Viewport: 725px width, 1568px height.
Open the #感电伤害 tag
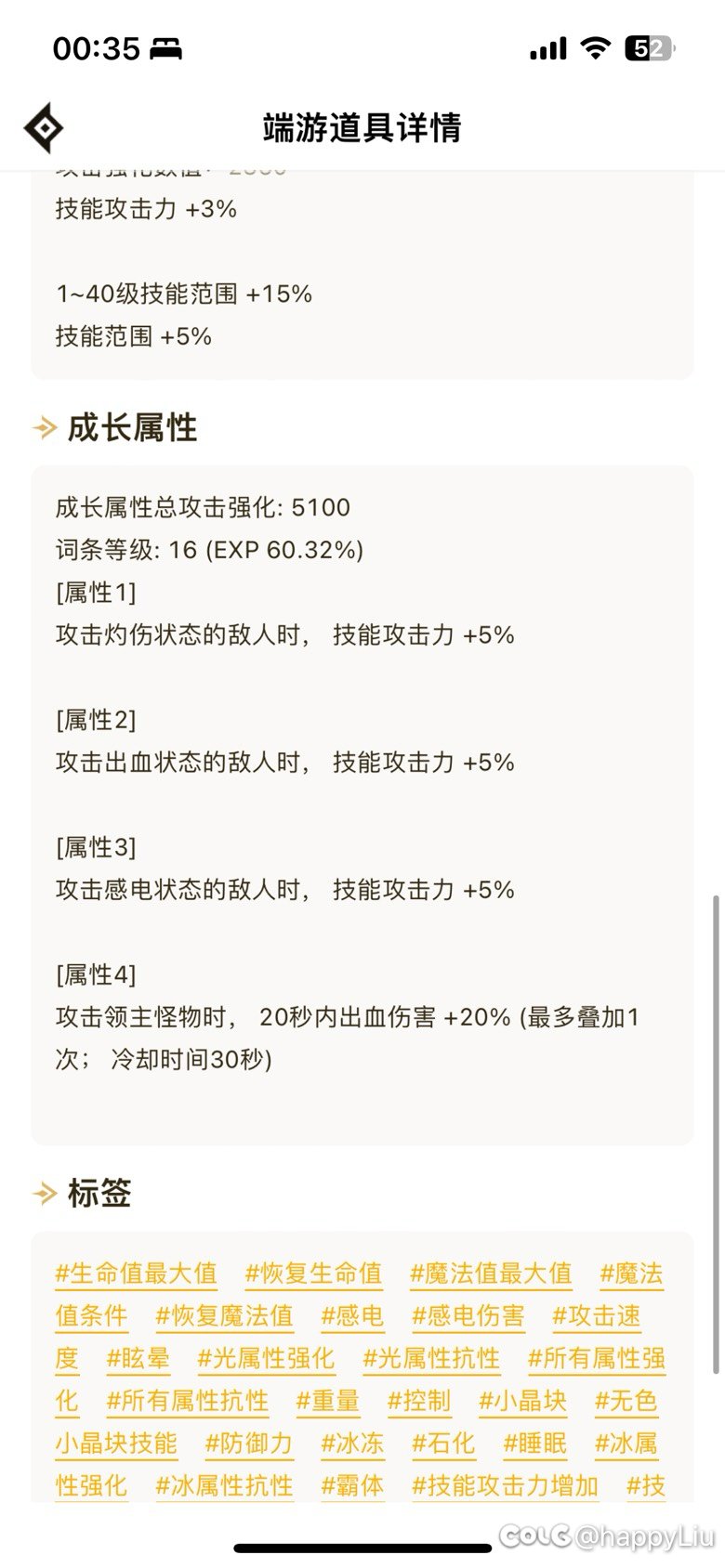(x=468, y=1315)
